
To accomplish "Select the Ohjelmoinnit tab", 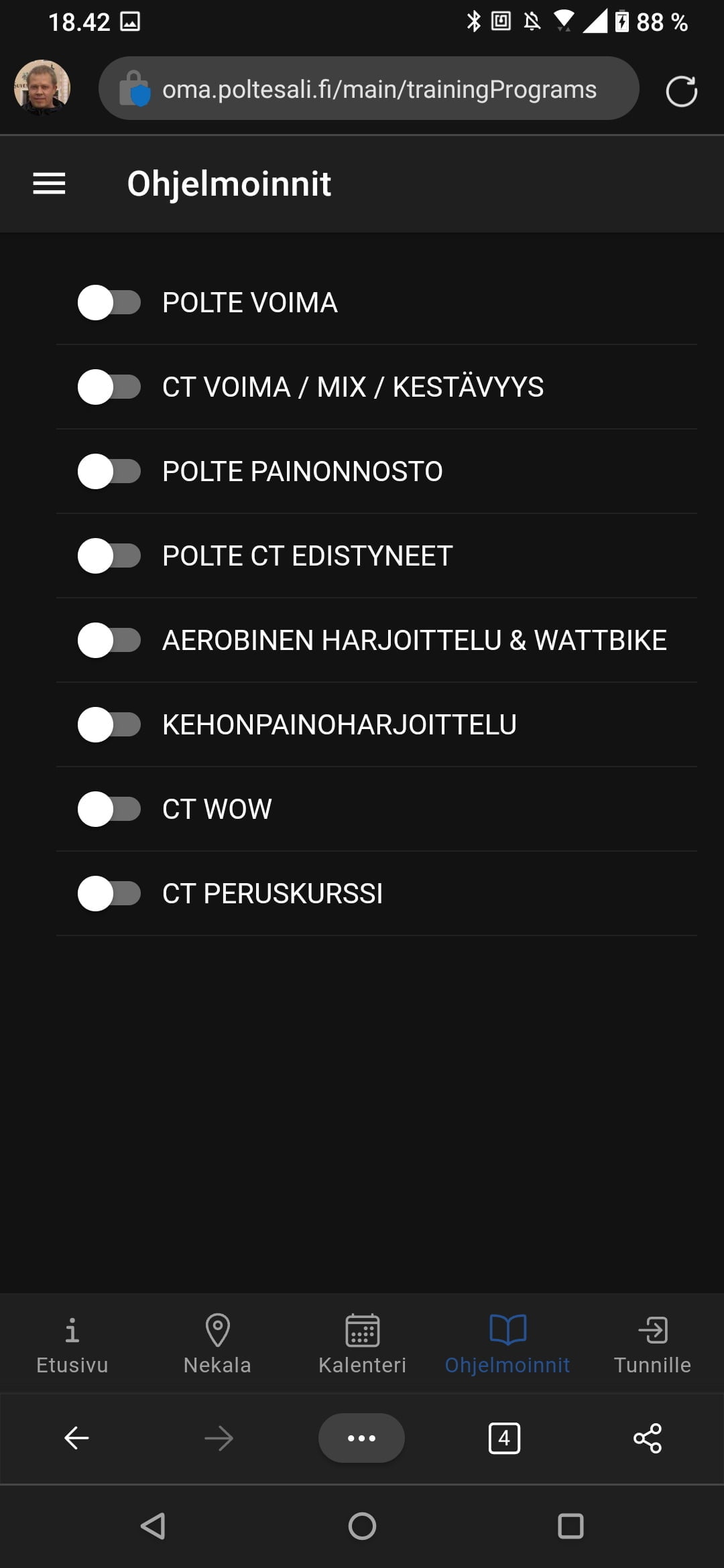I will (507, 1344).
